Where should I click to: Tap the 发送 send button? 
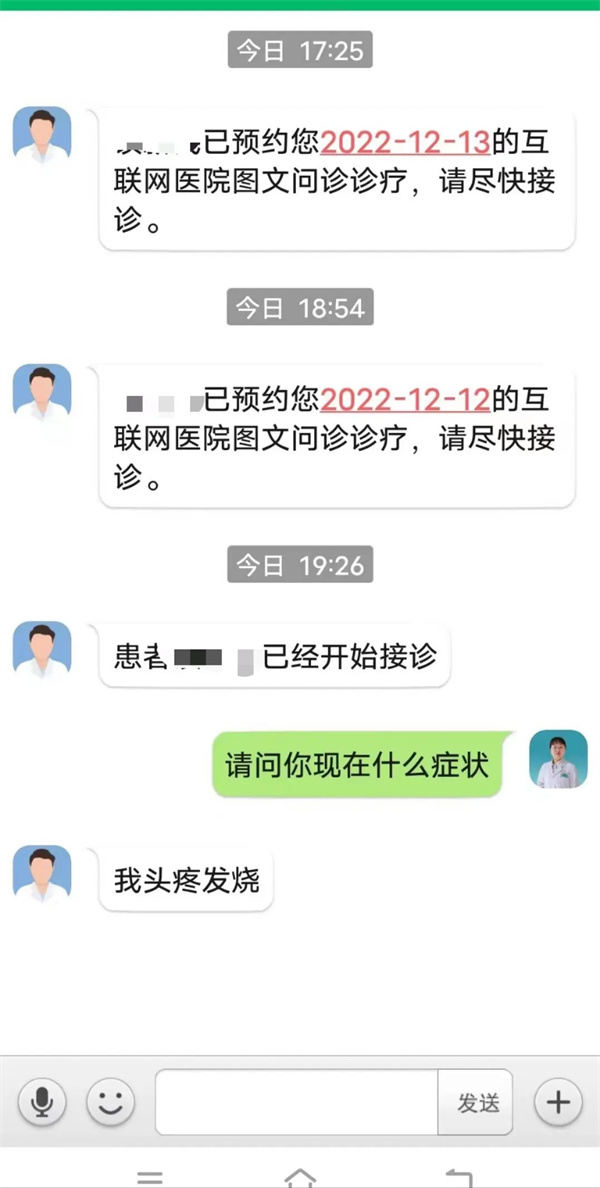[477, 1103]
